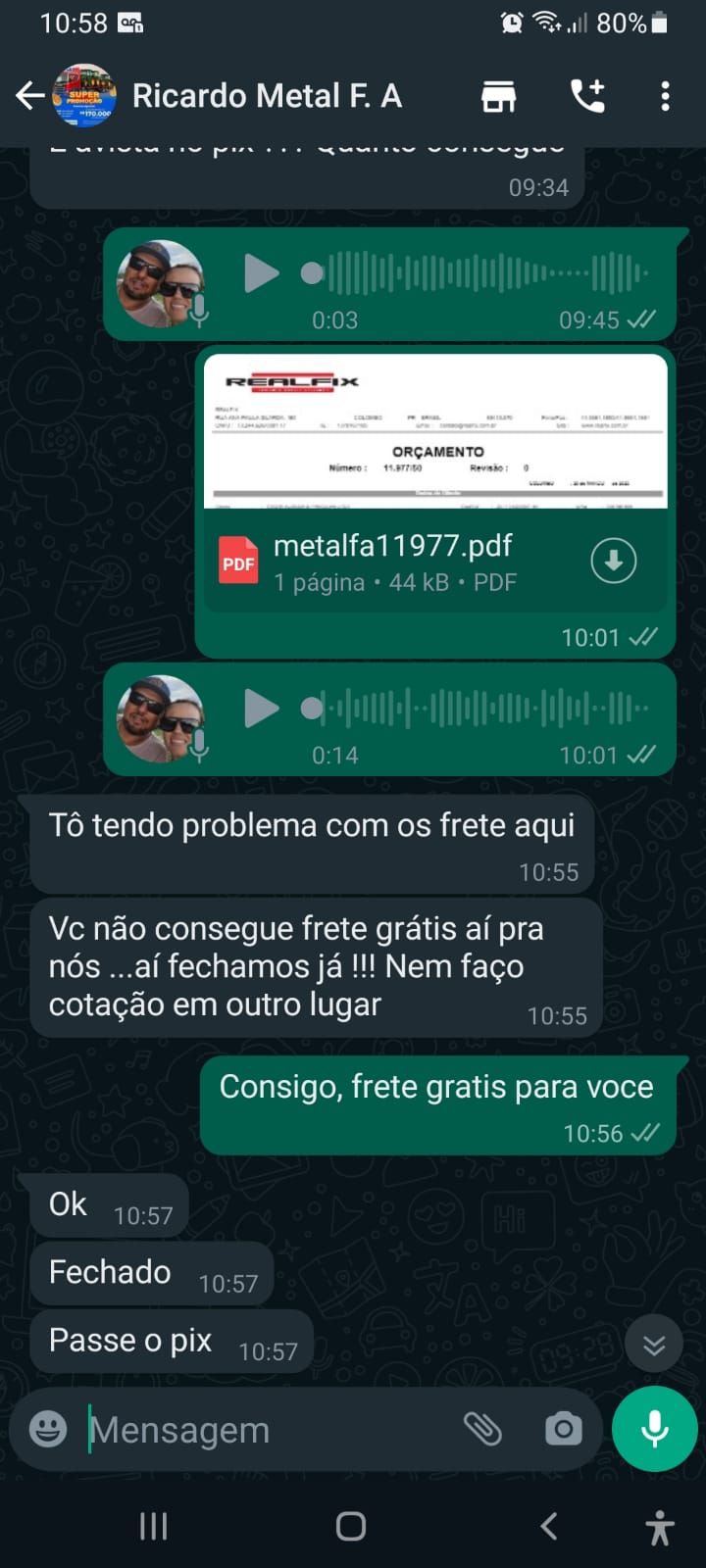
Task: Play the 0:14 voice message
Action: pyautogui.click(x=261, y=709)
